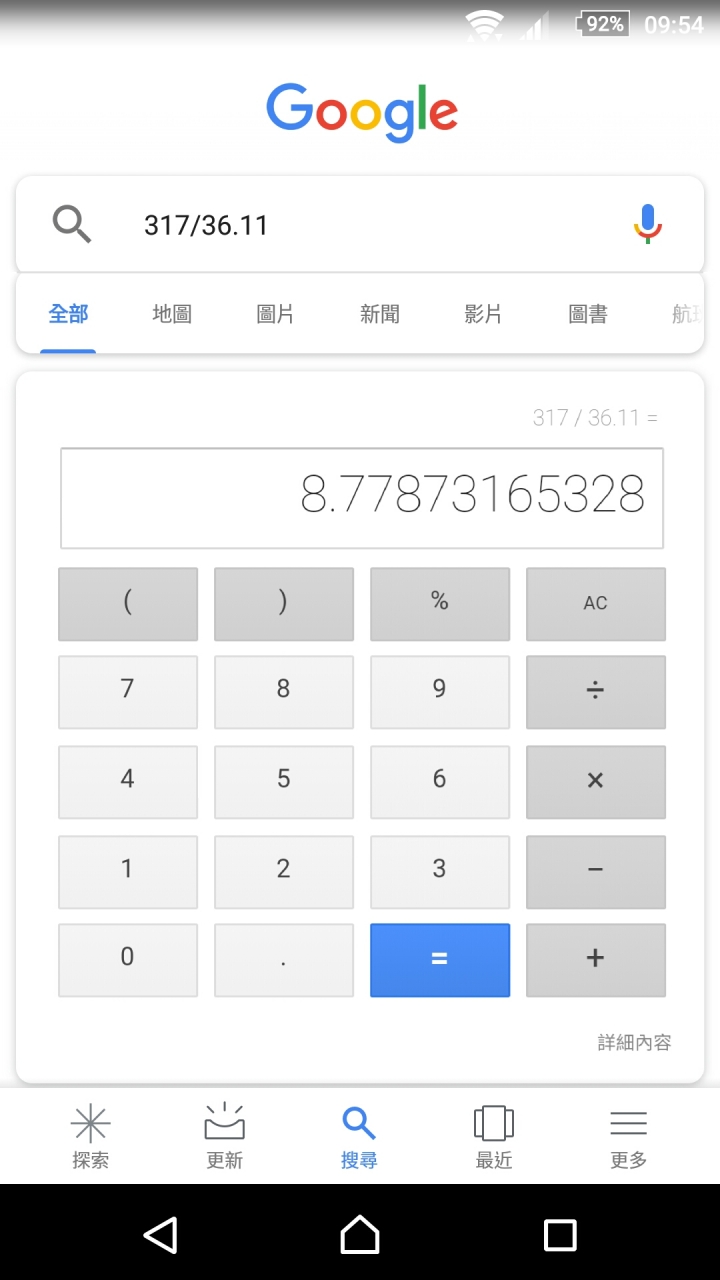The width and height of the screenshot is (720, 1280).
Task: Open the 詳細內容 link below the calculator
Action: [x=634, y=1042]
